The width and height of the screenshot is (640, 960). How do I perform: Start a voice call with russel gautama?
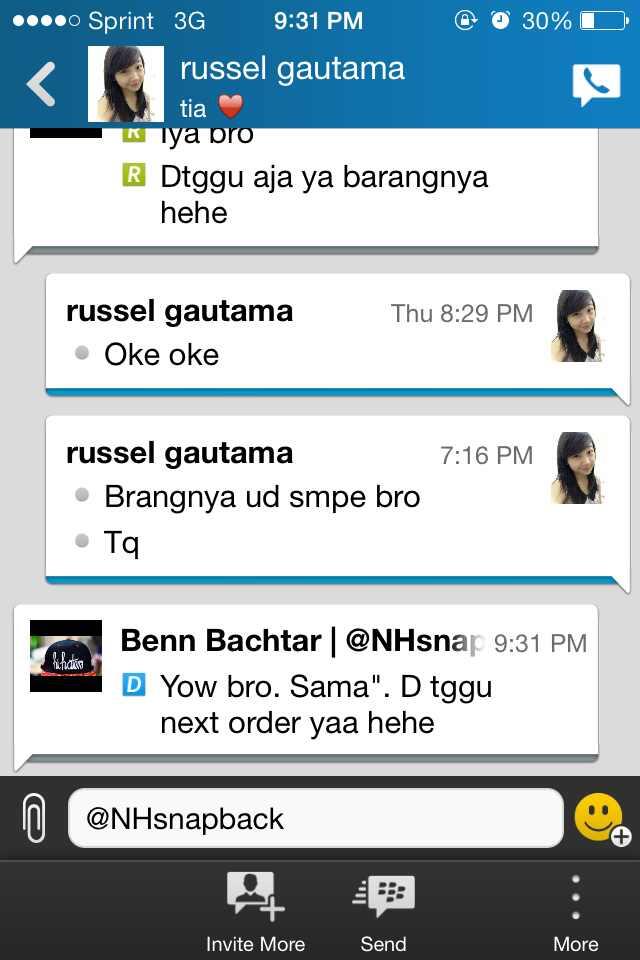[596, 85]
